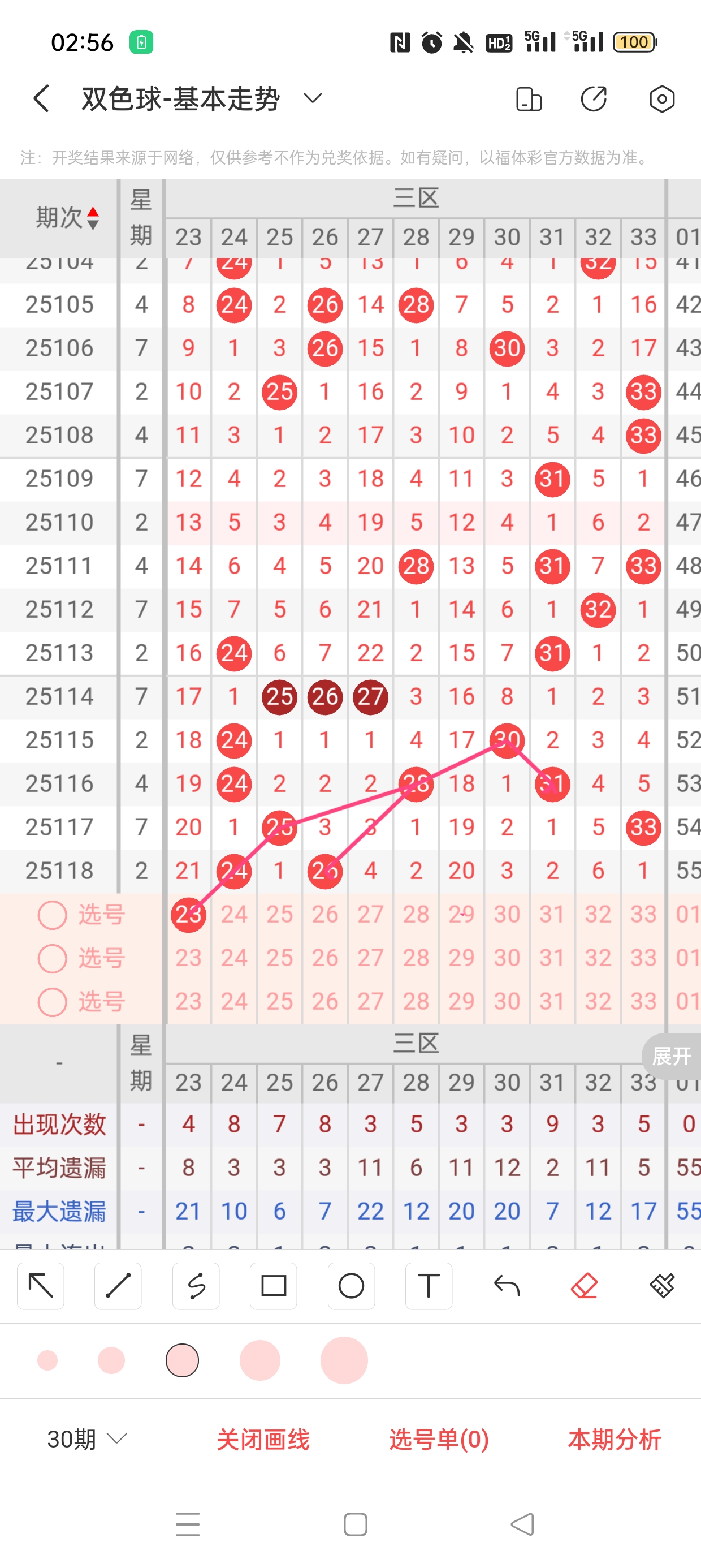Image resolution: width=701 pixels, height=1568 pixels.
Task: Tap the share icon in the top bar
Action: click(594, 98)
